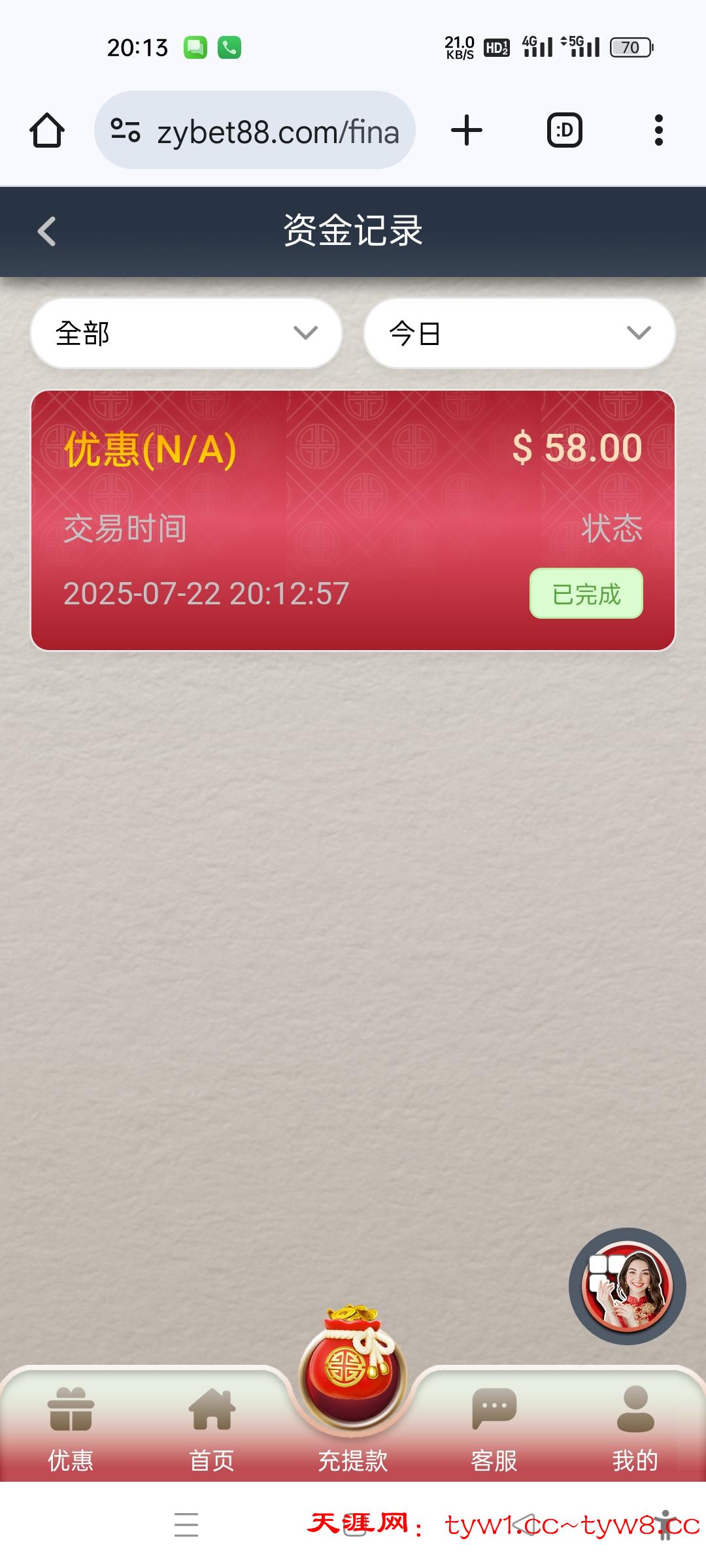Screen dimensions: 706x1568
Task: Open the browser tab switcher
Action: pyautogui.click(x=564, y=130)
